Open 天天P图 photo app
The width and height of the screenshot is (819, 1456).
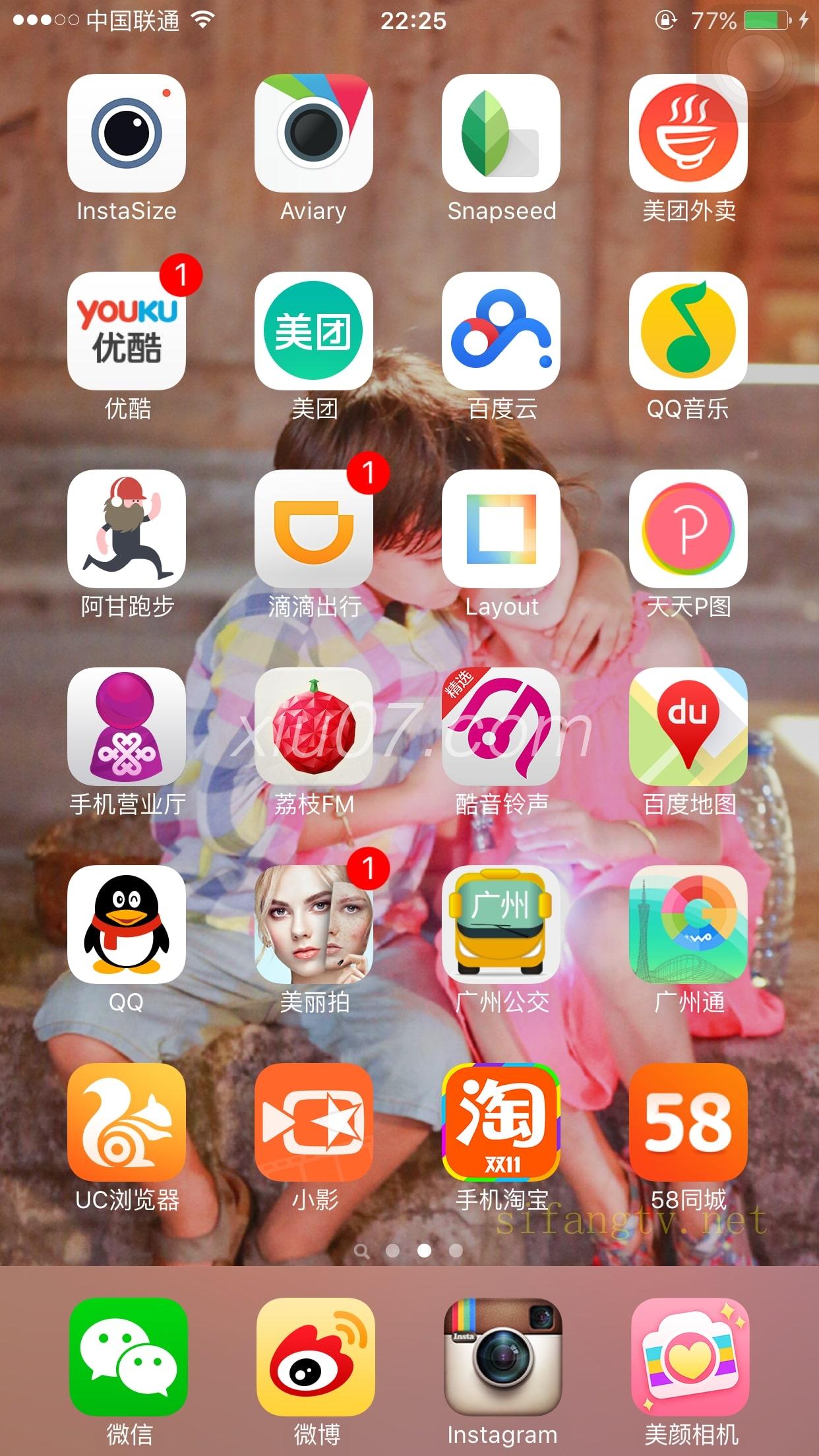pyautogui.click(x=688, y=529)
